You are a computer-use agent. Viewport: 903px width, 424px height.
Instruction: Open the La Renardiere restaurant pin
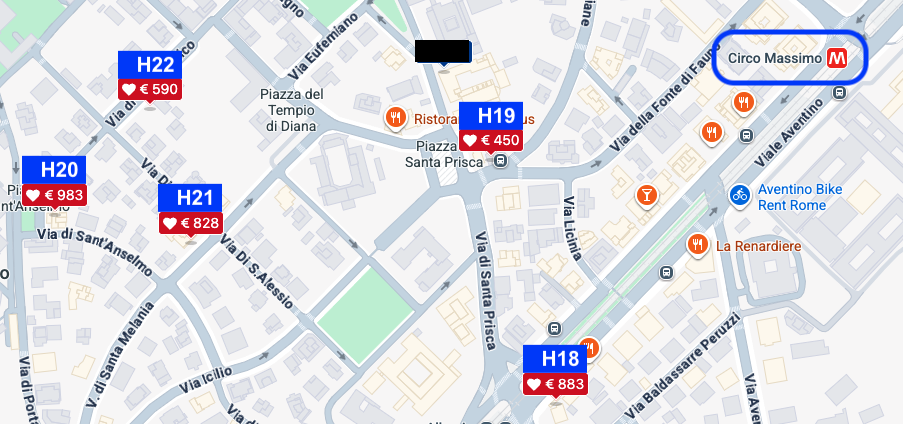pyautogui.click(x=697, y=245)
